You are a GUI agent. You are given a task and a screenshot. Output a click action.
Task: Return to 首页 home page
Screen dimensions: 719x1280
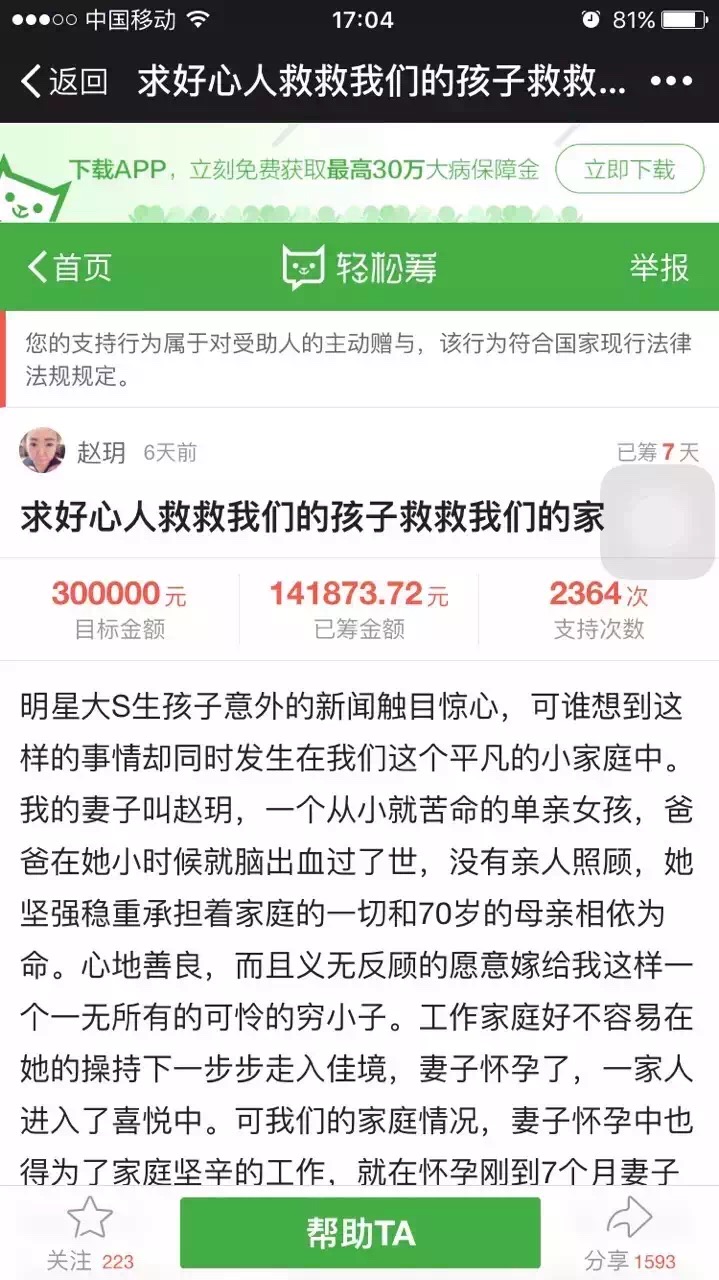coord(70,267)
